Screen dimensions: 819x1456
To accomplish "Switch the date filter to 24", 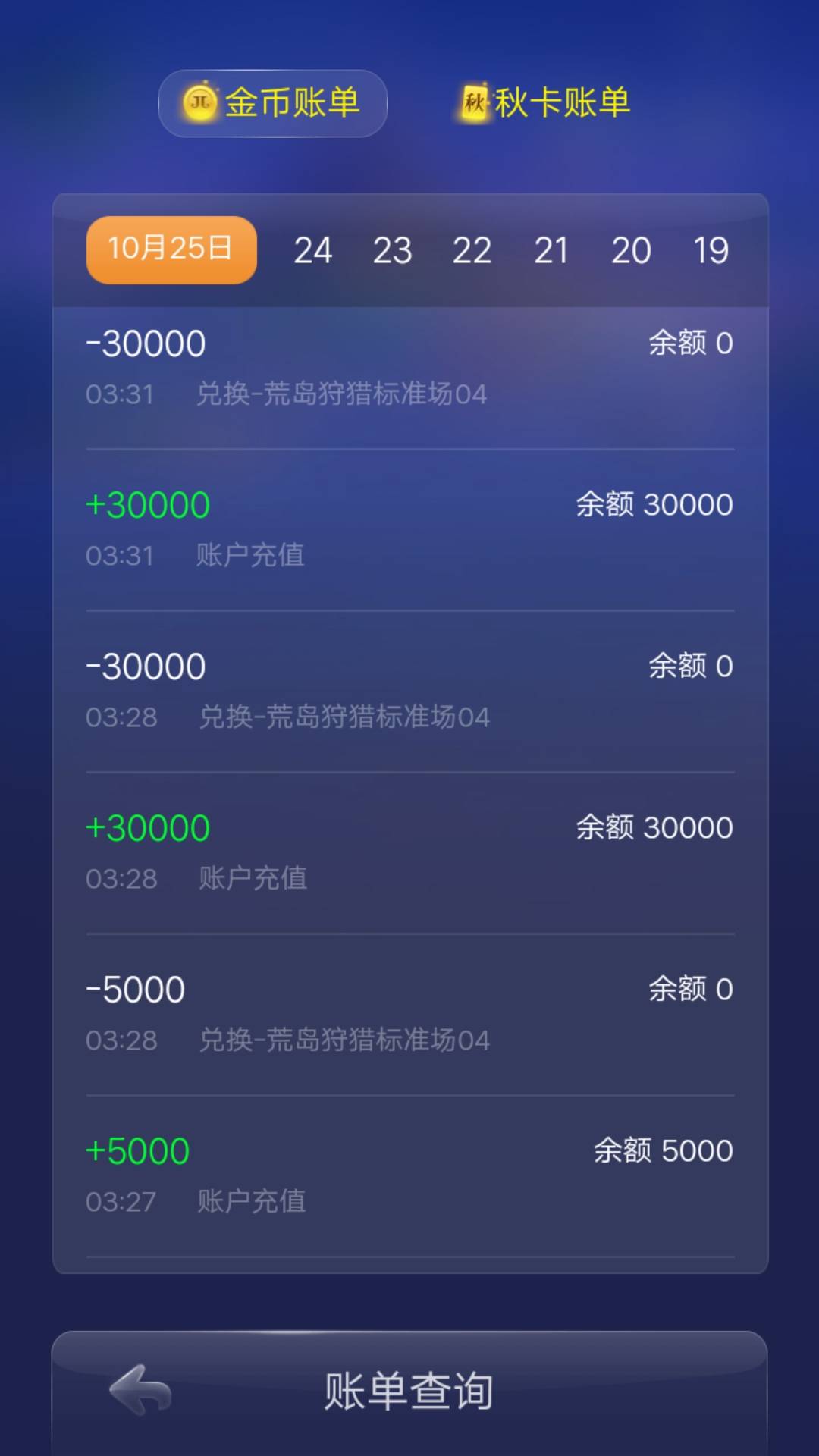I will coord(314,249).
